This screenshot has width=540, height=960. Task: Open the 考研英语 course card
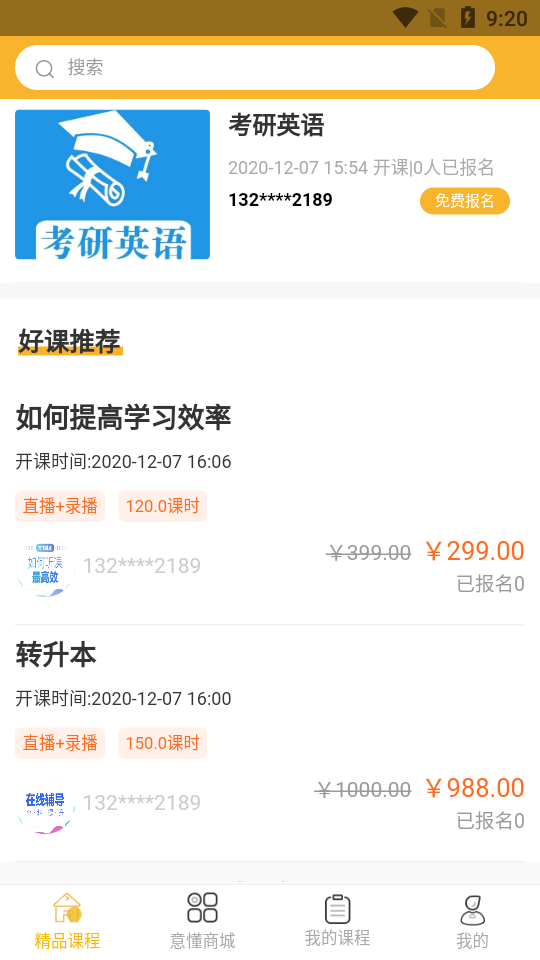click(270, 185)
